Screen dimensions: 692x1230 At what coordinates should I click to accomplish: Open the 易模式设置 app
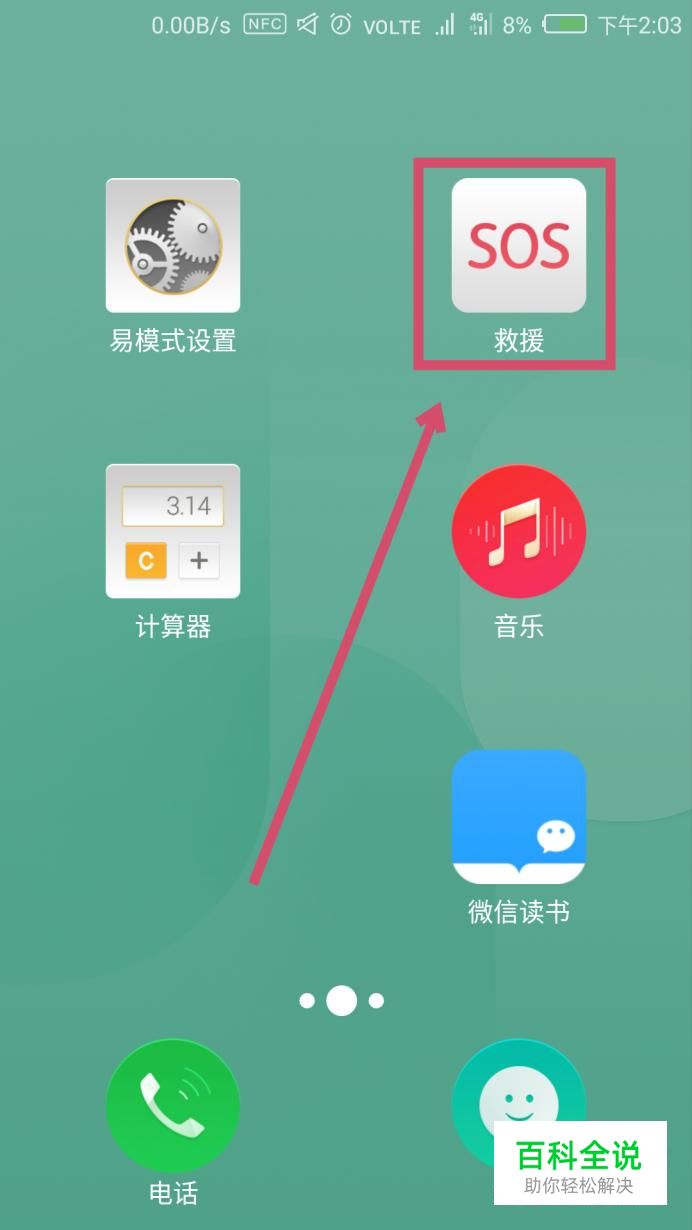click(x=173, y=246)
